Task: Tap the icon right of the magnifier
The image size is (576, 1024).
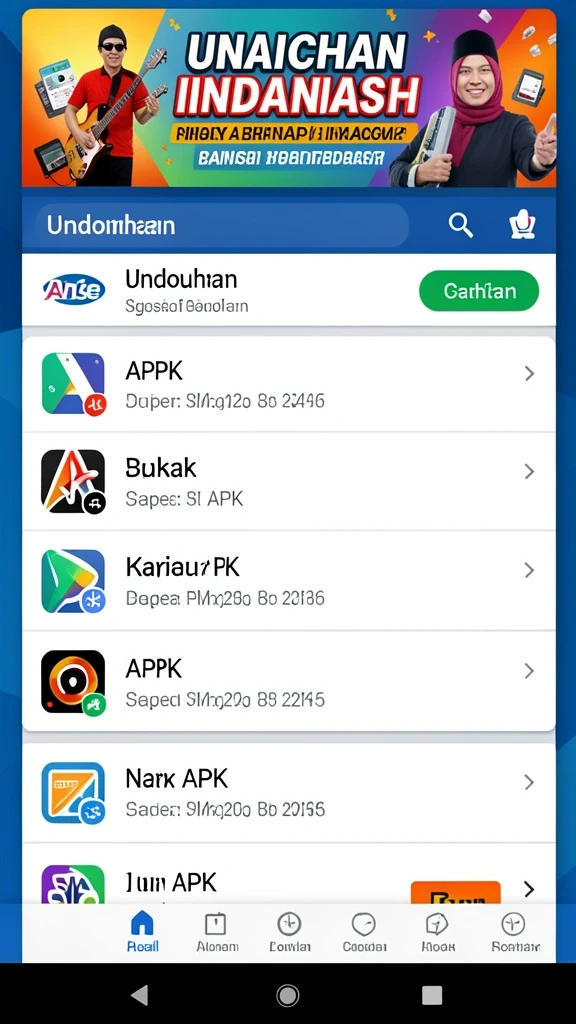Action: 522,225
